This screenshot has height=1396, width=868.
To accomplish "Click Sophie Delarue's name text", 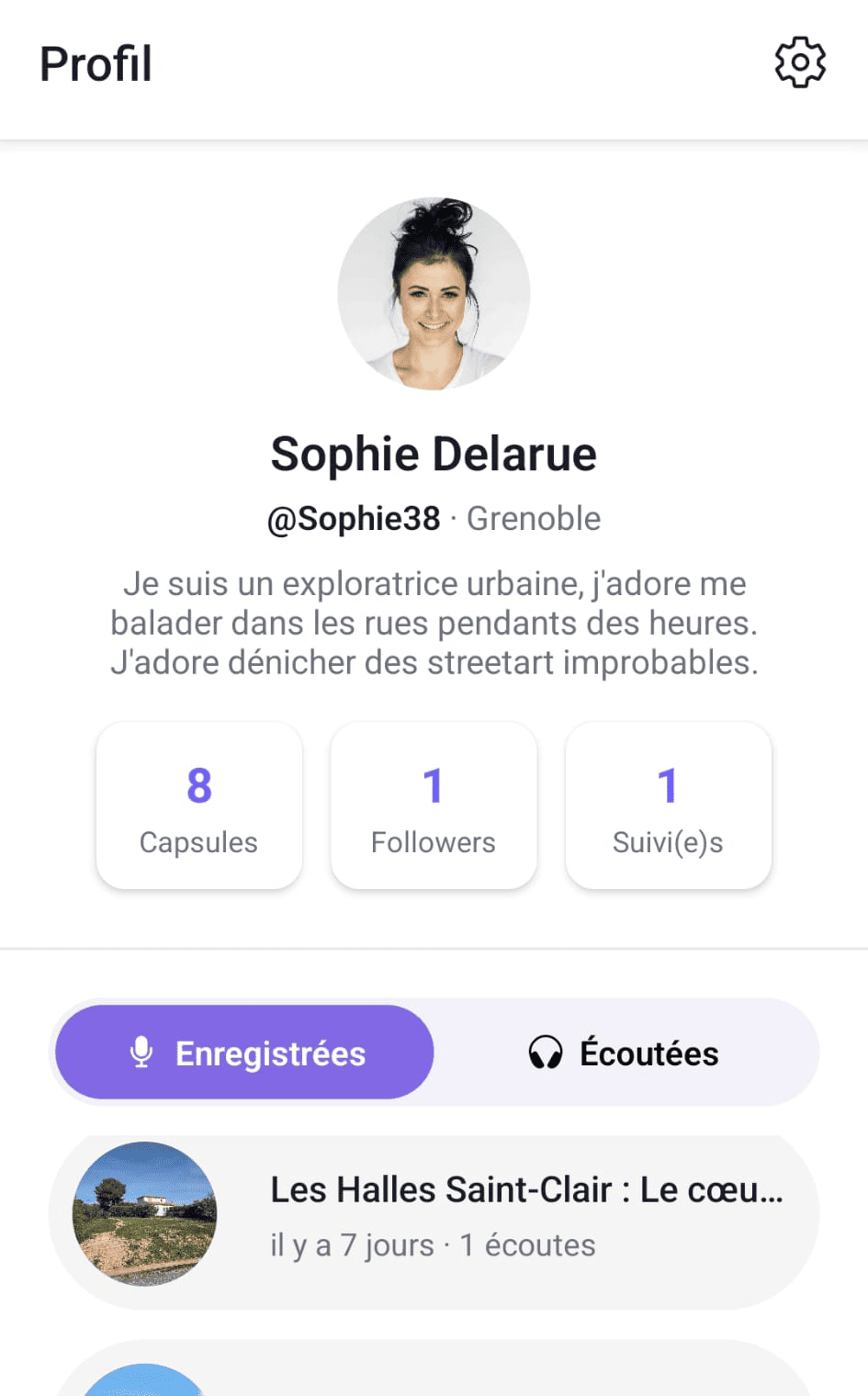I will [x=434, y=454].
